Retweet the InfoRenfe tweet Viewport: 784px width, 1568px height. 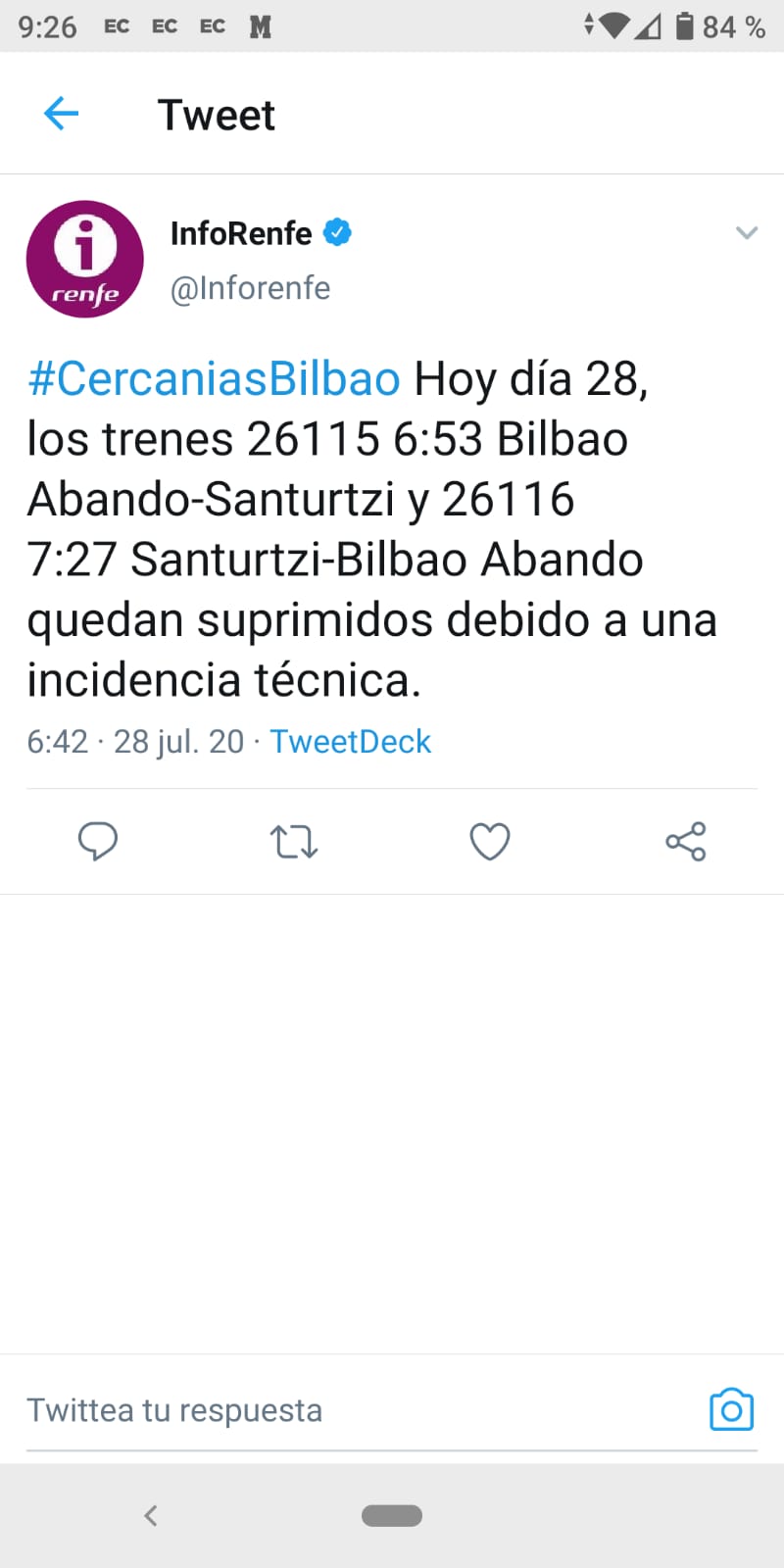(294, 842)
